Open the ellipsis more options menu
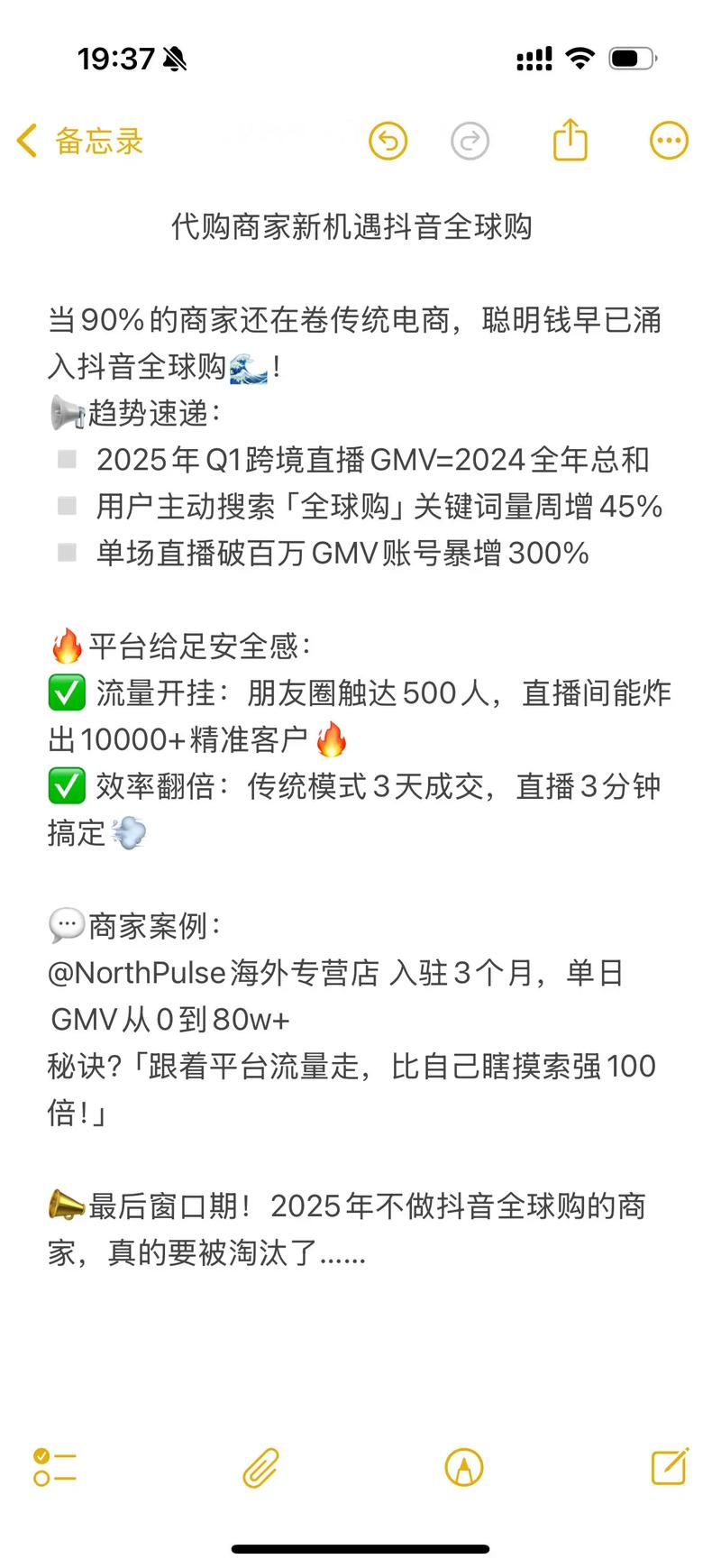 pyautogui.click(x=668, y=141)
